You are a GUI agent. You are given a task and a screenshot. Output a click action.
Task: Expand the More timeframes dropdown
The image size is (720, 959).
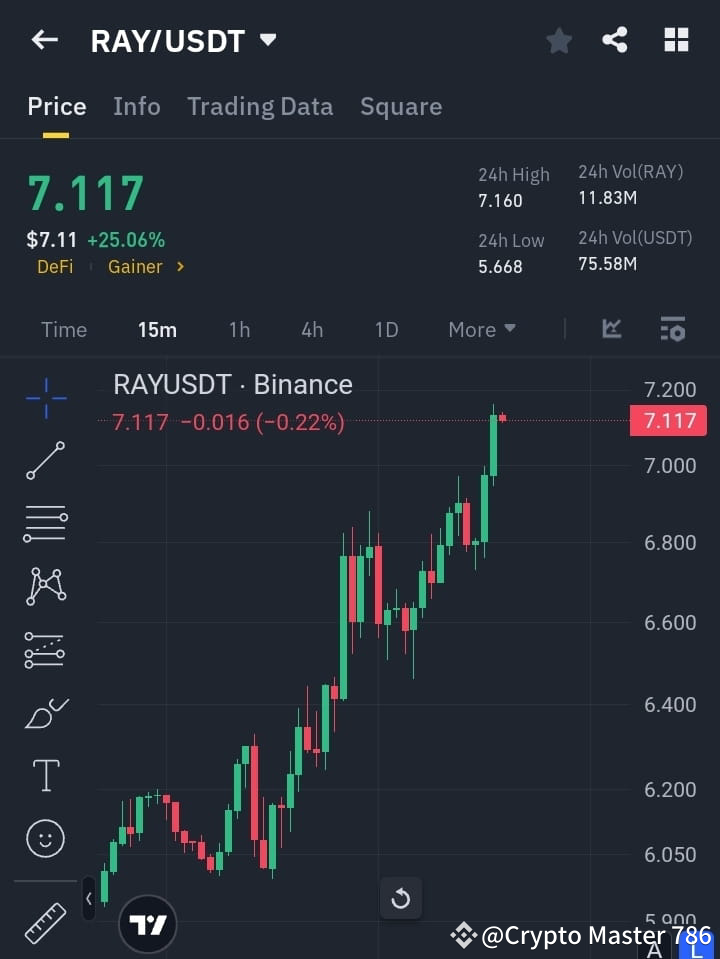pos(481,329)
